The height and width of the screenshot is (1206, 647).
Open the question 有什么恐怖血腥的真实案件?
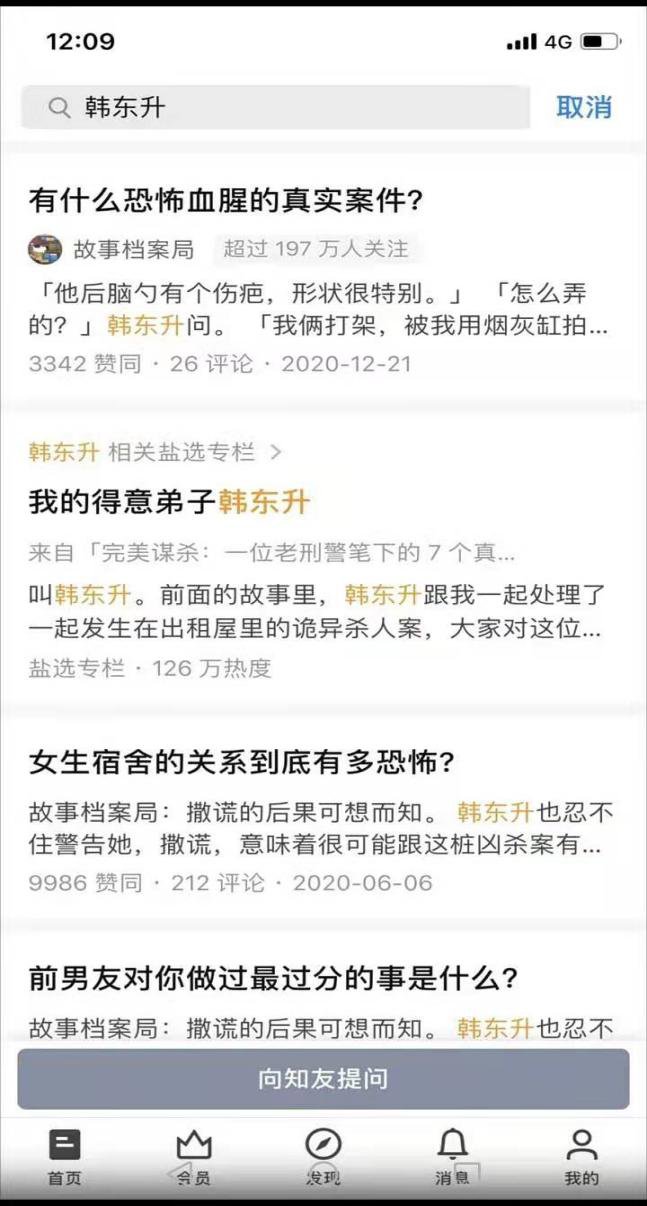click(x=228, y=199)
